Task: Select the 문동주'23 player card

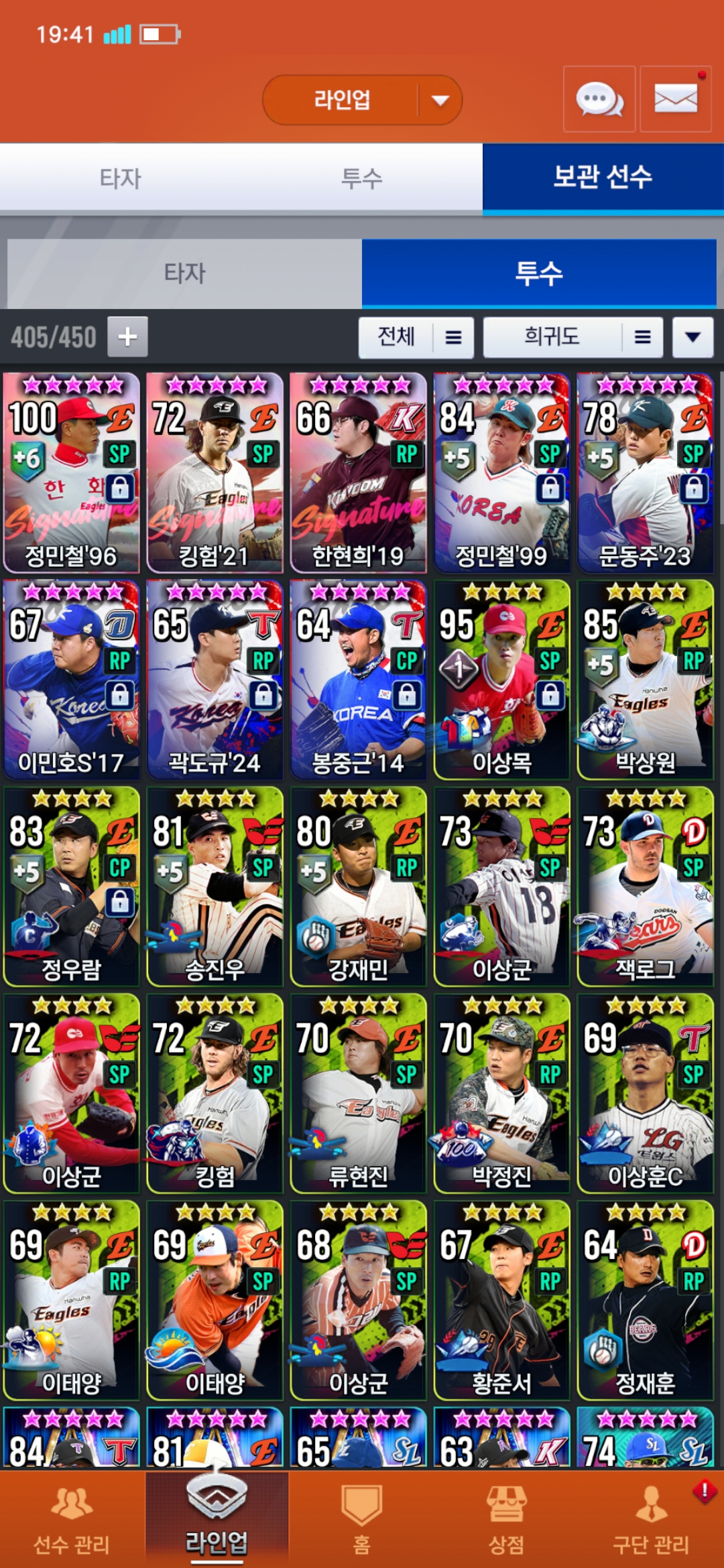Action: click(645, 473)
